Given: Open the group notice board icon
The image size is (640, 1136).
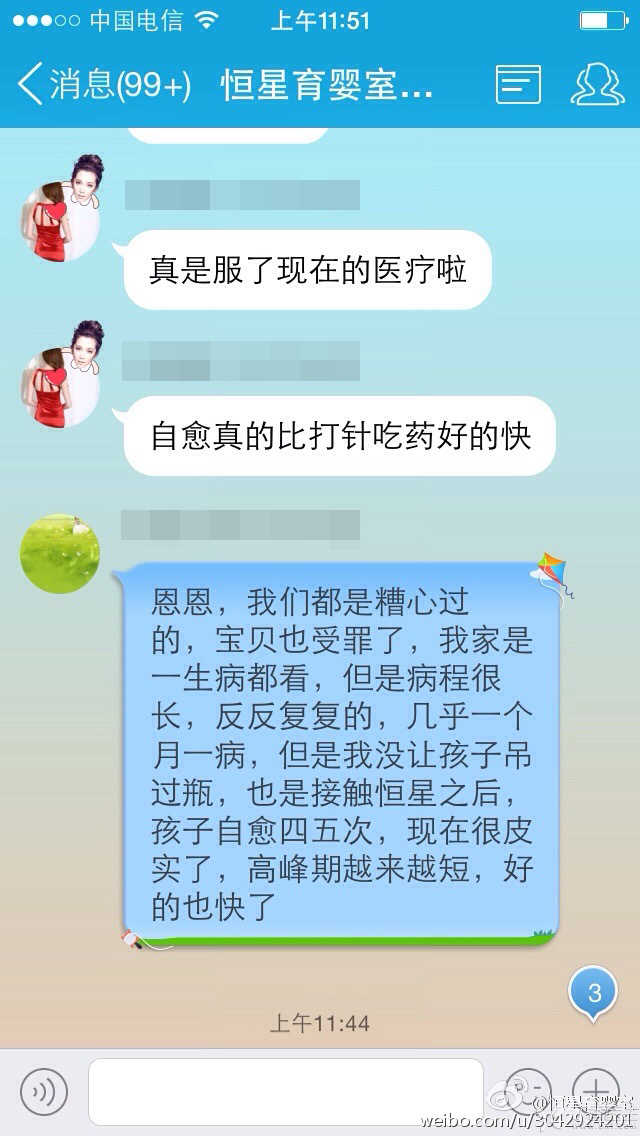Looking at the screenshot, I should click(x=518, y=85).
